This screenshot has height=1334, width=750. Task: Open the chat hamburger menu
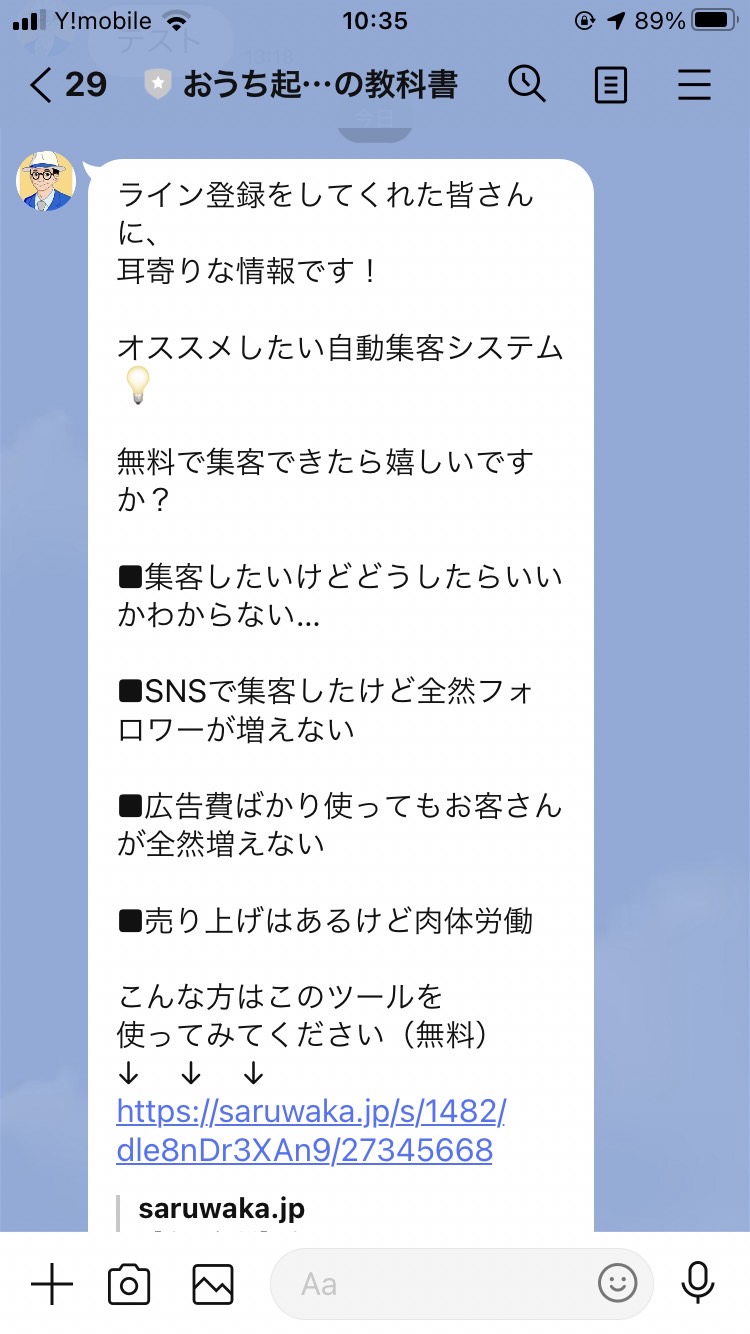(694, 86)
